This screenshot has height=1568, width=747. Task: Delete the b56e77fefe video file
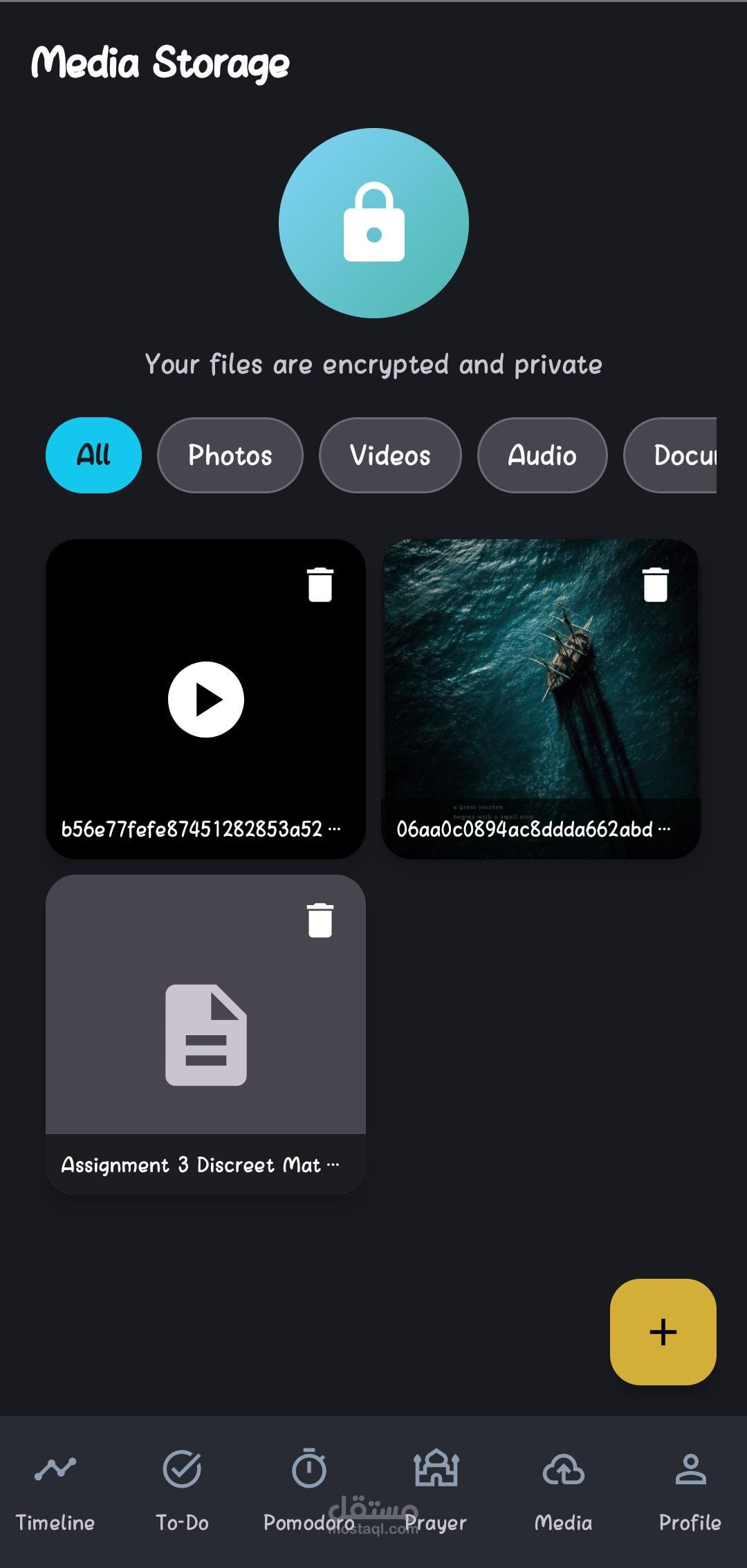[320, 585]
